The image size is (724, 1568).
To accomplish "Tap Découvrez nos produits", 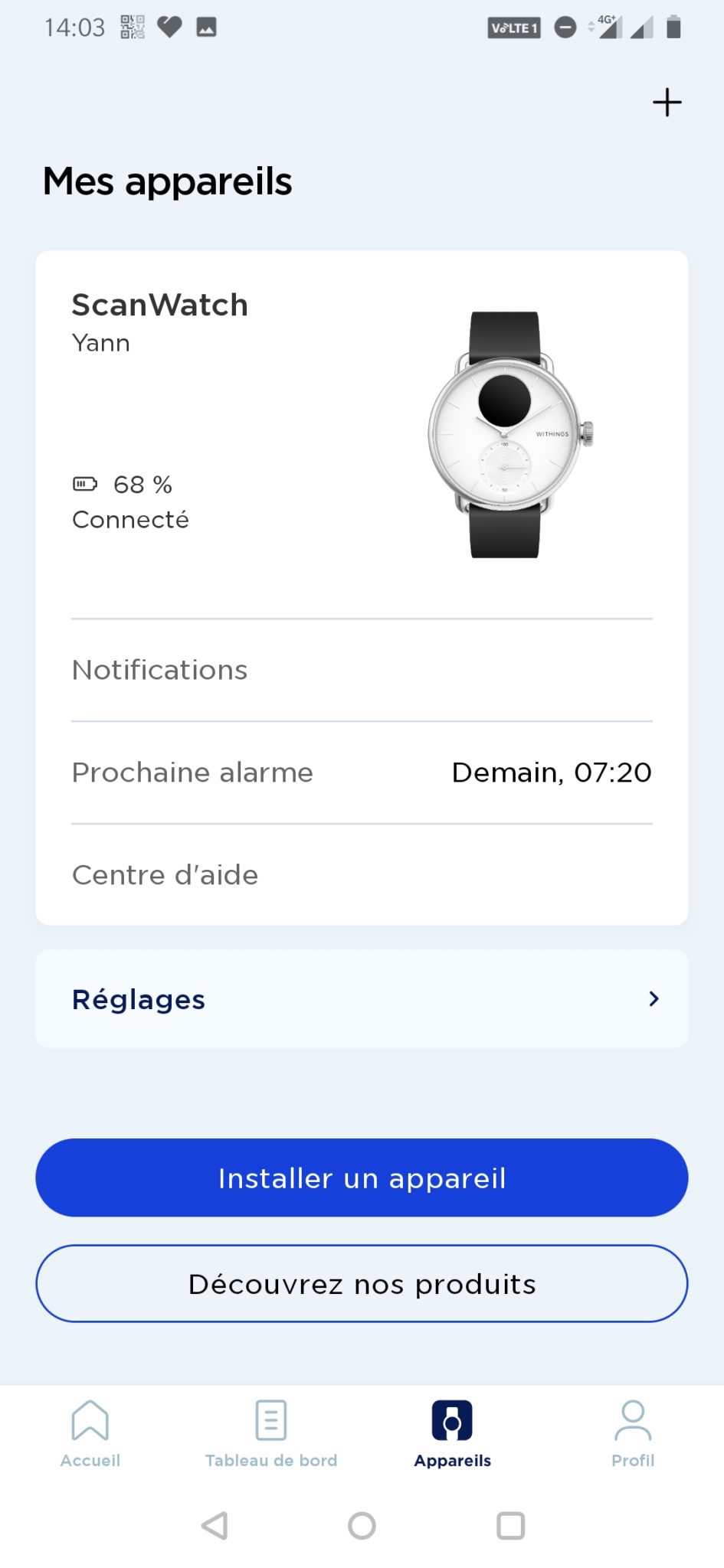I will [362, 1284].
